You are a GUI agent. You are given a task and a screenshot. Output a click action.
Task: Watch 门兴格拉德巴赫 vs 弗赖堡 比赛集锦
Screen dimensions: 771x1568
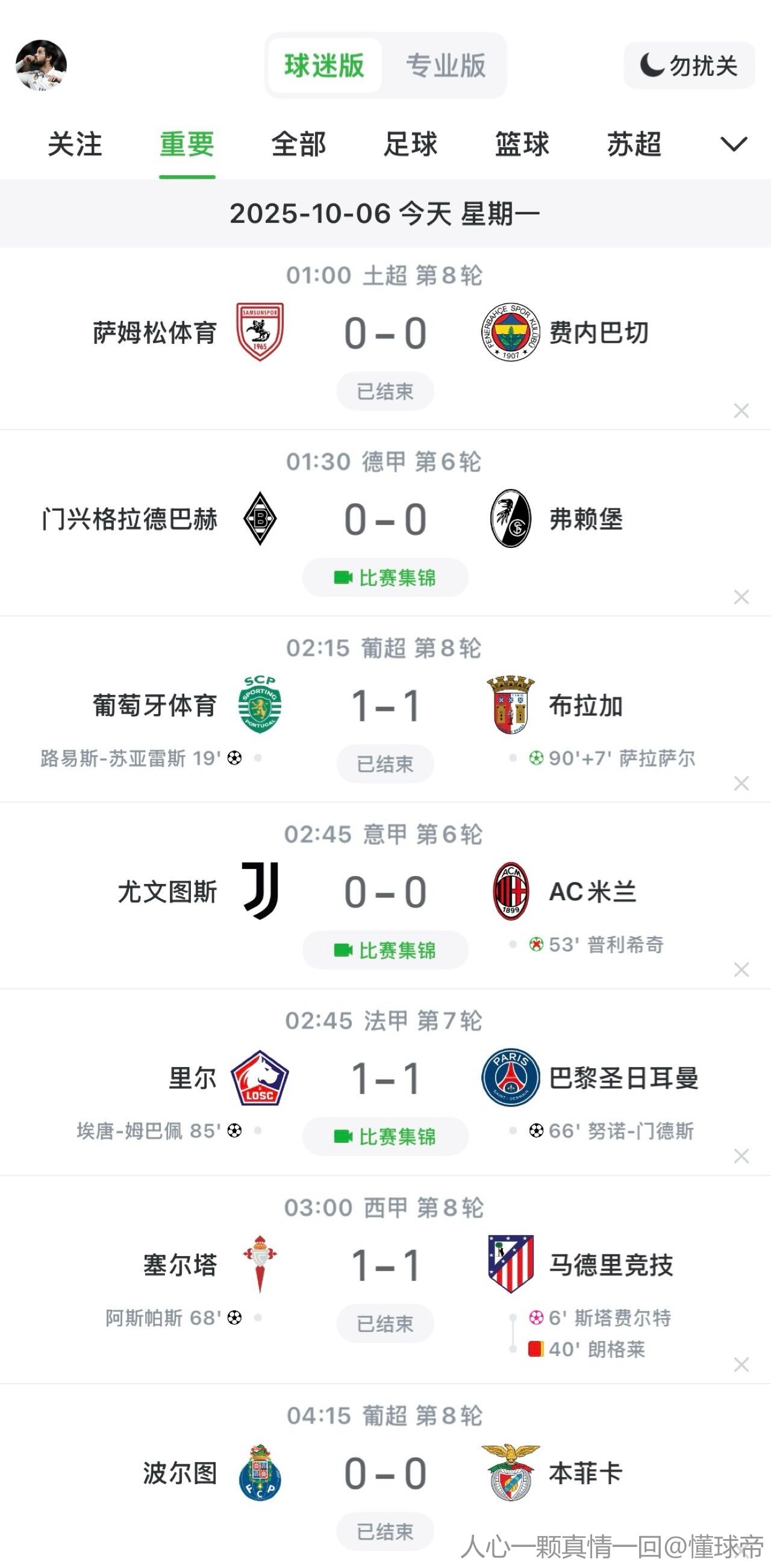385,577
